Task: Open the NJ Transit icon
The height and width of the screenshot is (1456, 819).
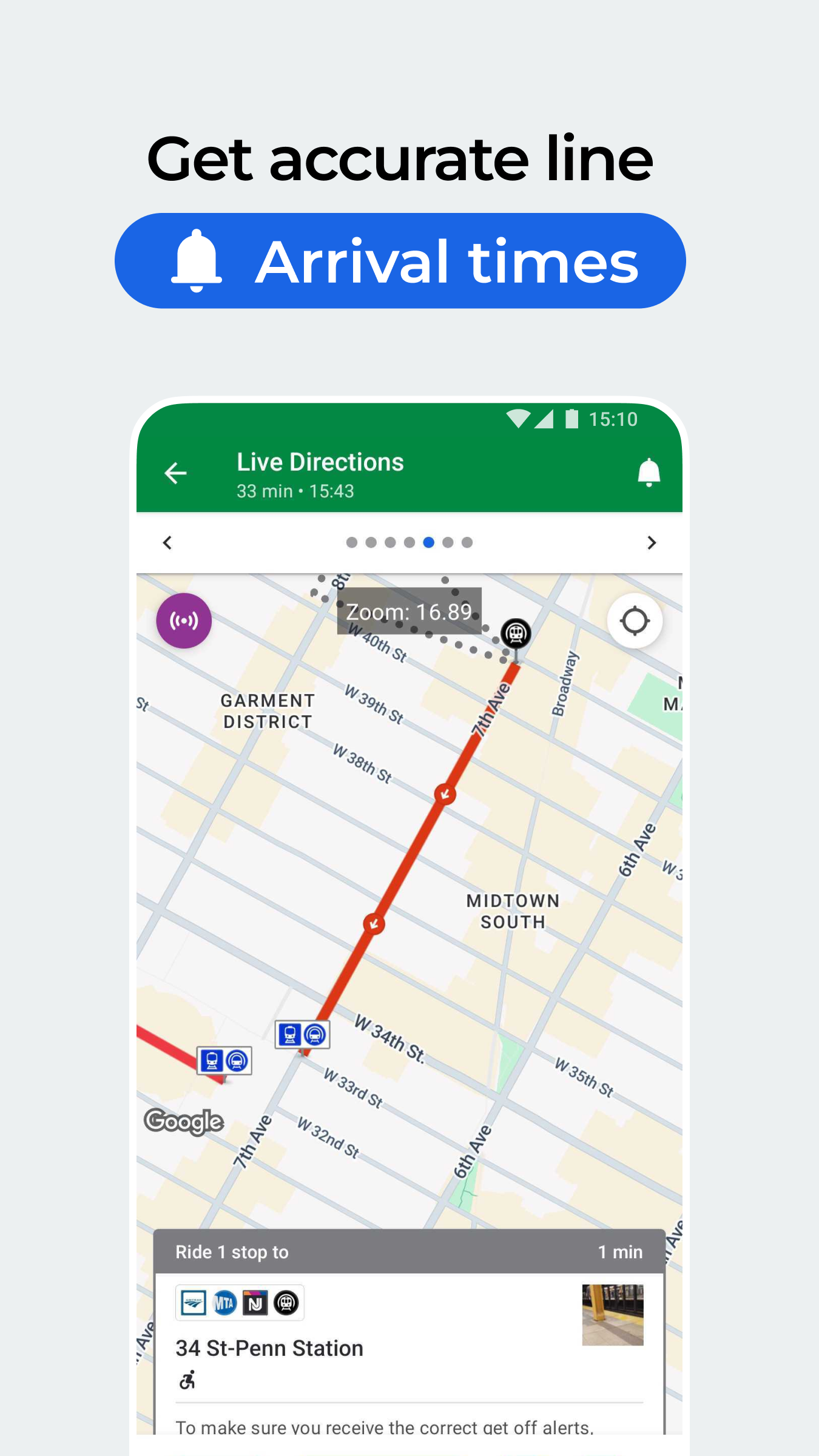Action: (255, 1302)
